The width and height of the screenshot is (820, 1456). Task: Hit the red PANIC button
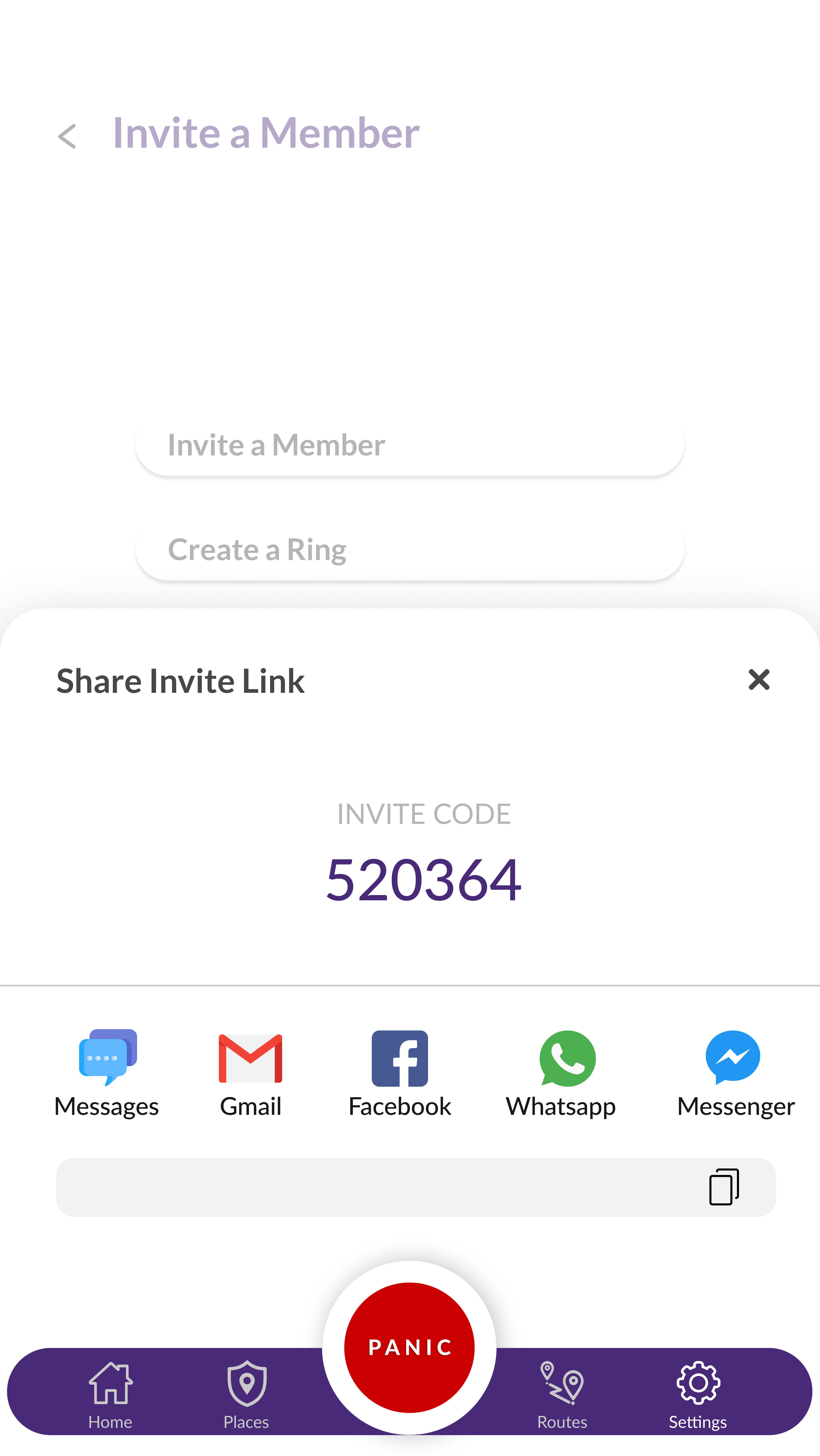[x=409, y=1347]
